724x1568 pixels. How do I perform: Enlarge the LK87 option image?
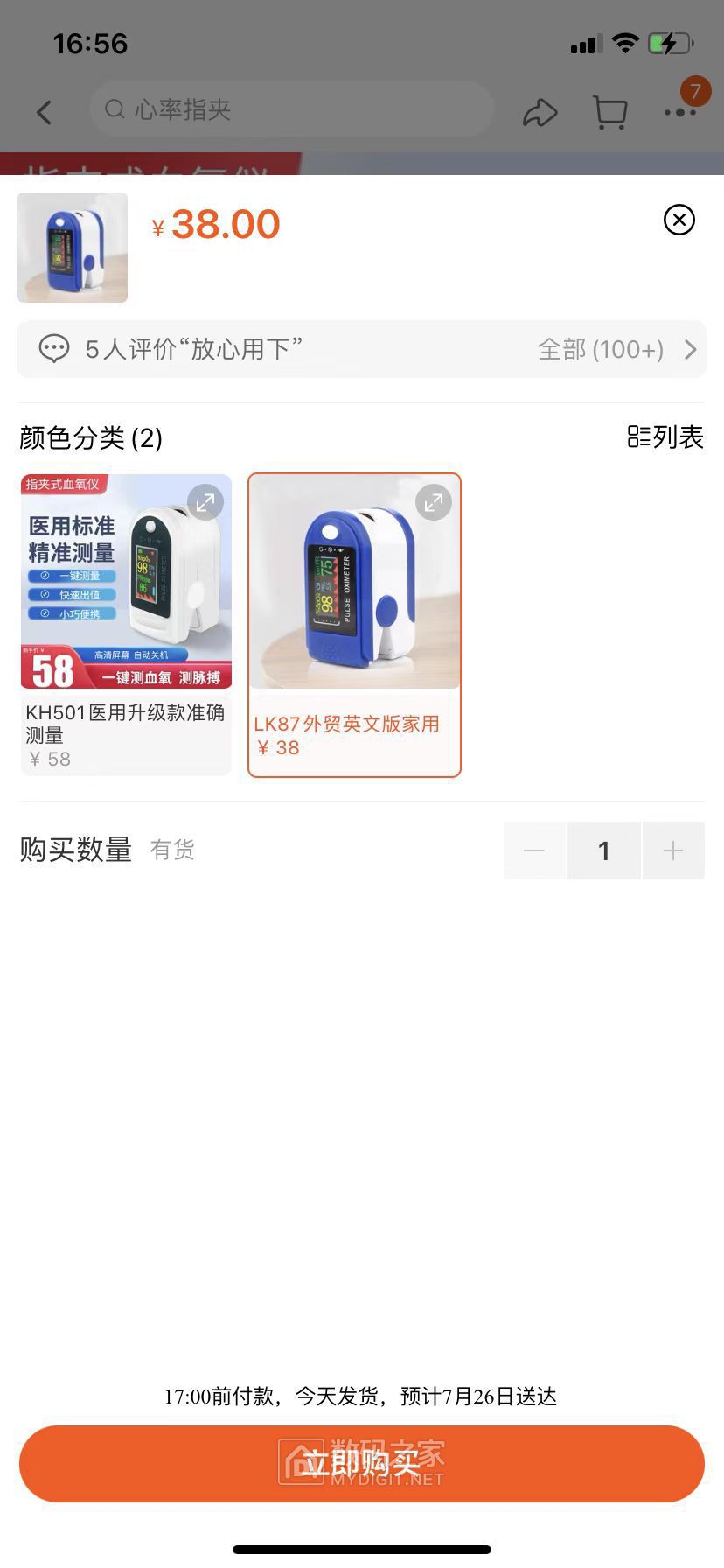(x=433, y=502)
